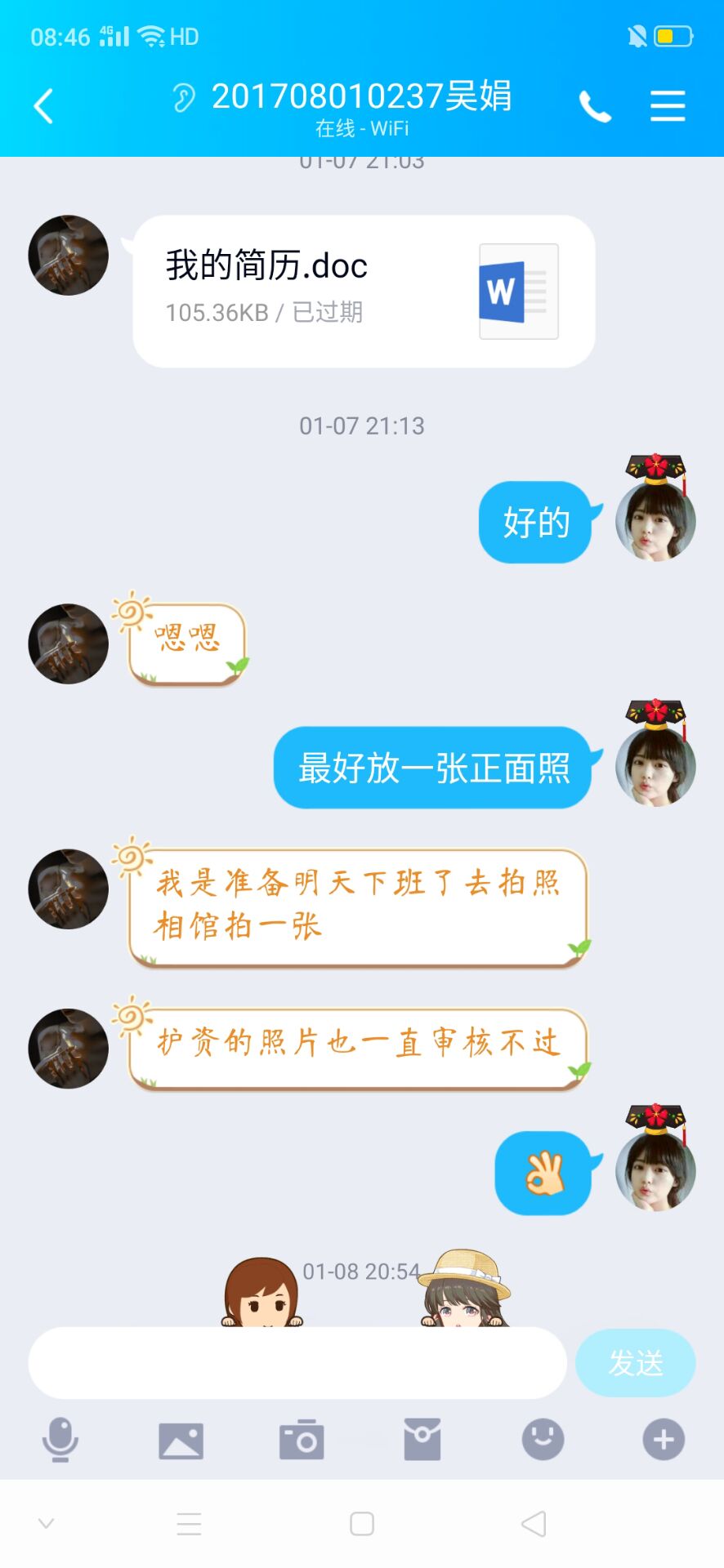Image resolution: width=724 pixels, height=1568 pixels.
Task: Open the chat settings menu
Action: [x=667, y=106]
